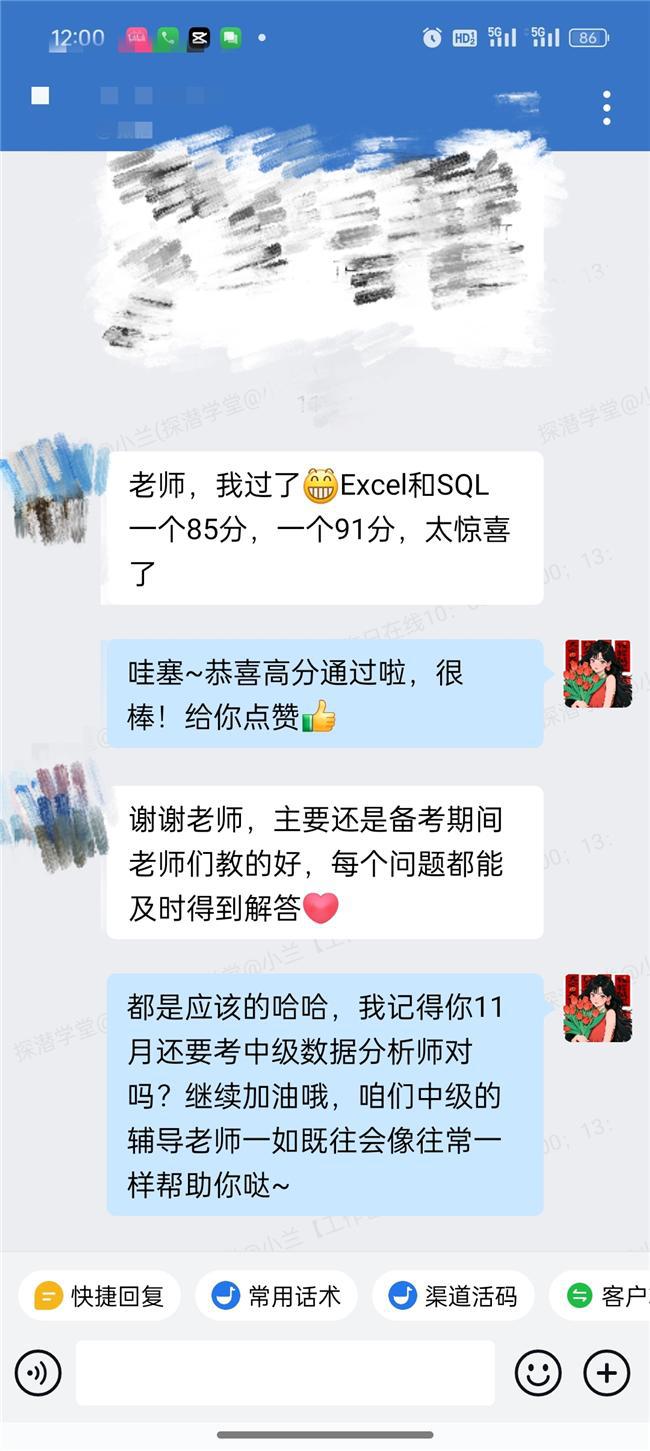Open the plus attachment menu
Image resolution: width=650 pixels, height=1451 pixels.
point(606,1373)
